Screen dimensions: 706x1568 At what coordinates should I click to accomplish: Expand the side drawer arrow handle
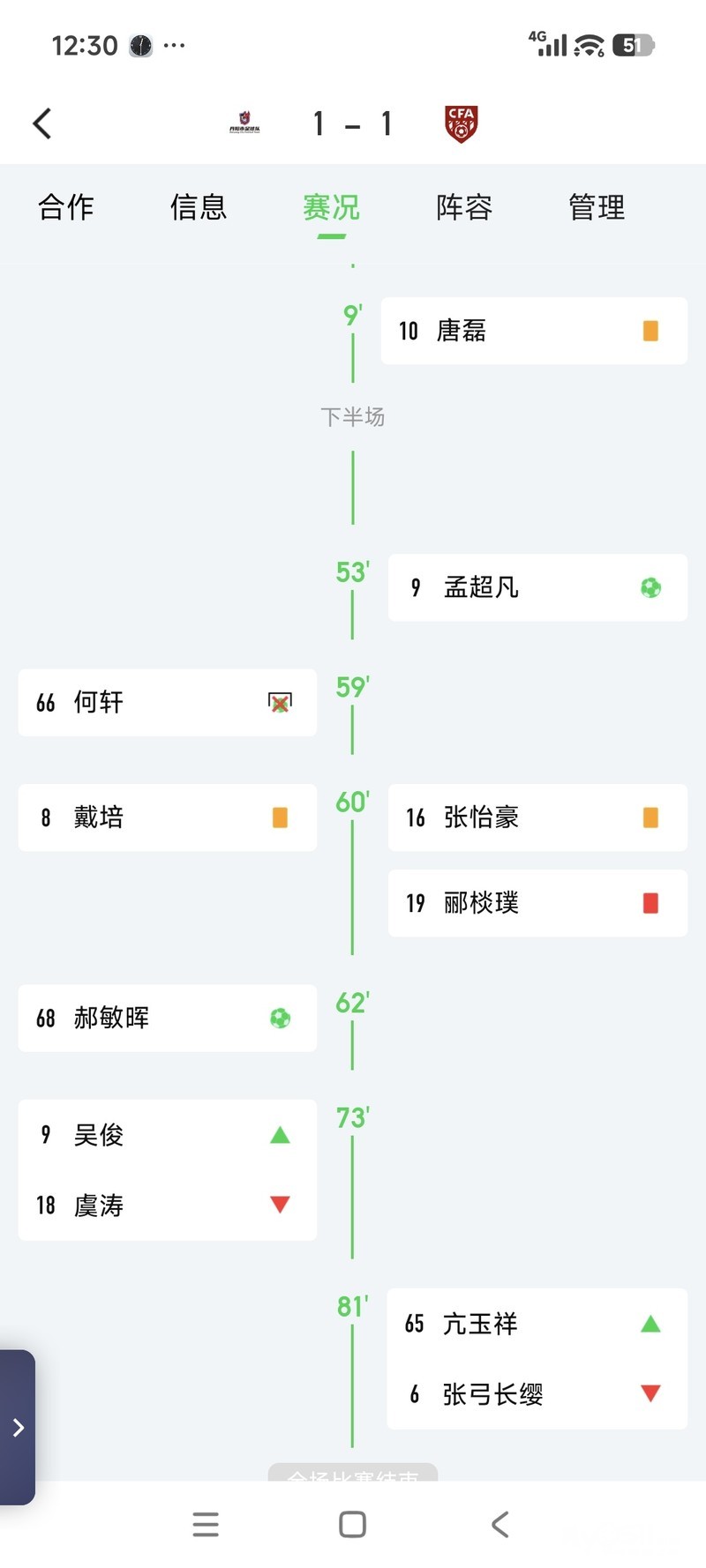click(x=18, y=1427)
